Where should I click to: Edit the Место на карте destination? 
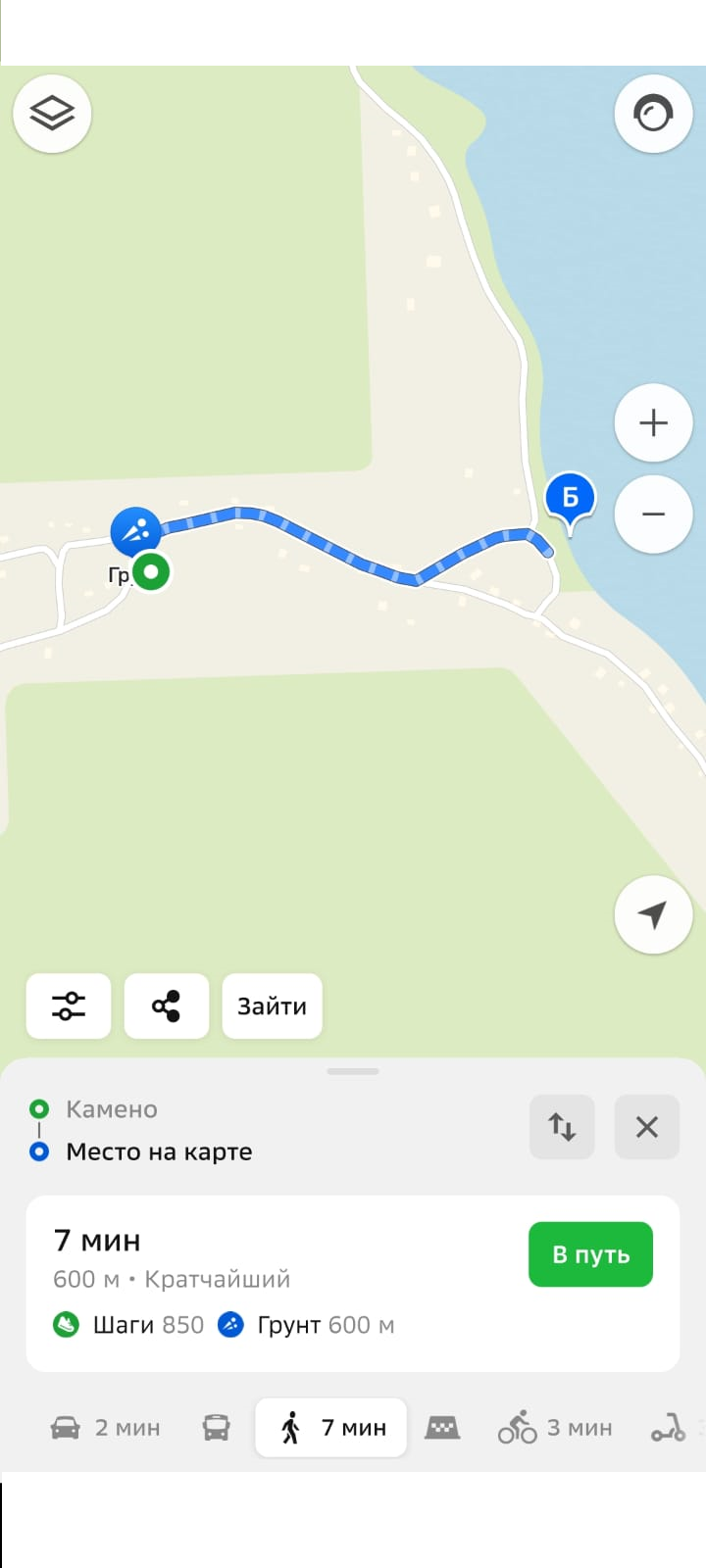pyautogui.click(x=159, y=1151)
